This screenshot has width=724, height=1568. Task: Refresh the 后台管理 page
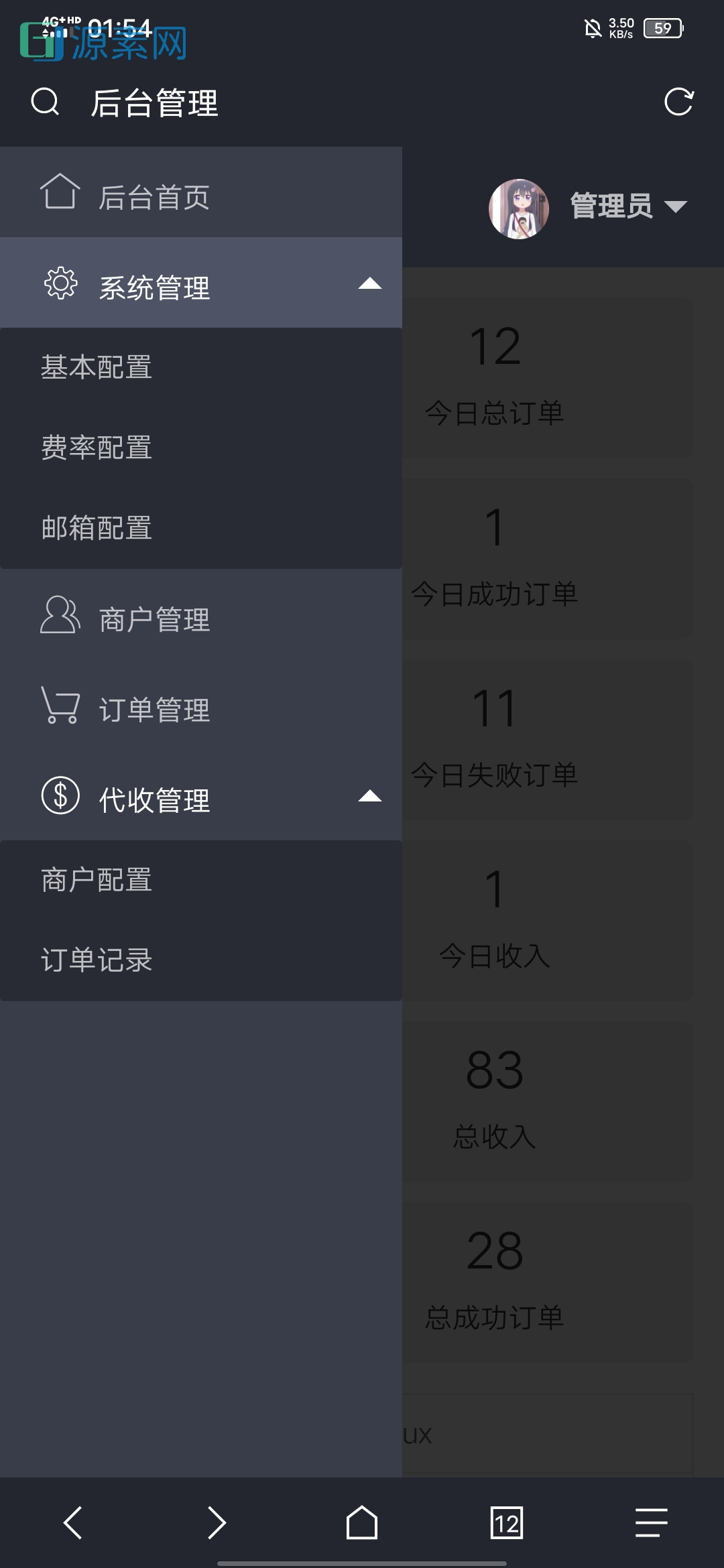pos(680,102)
